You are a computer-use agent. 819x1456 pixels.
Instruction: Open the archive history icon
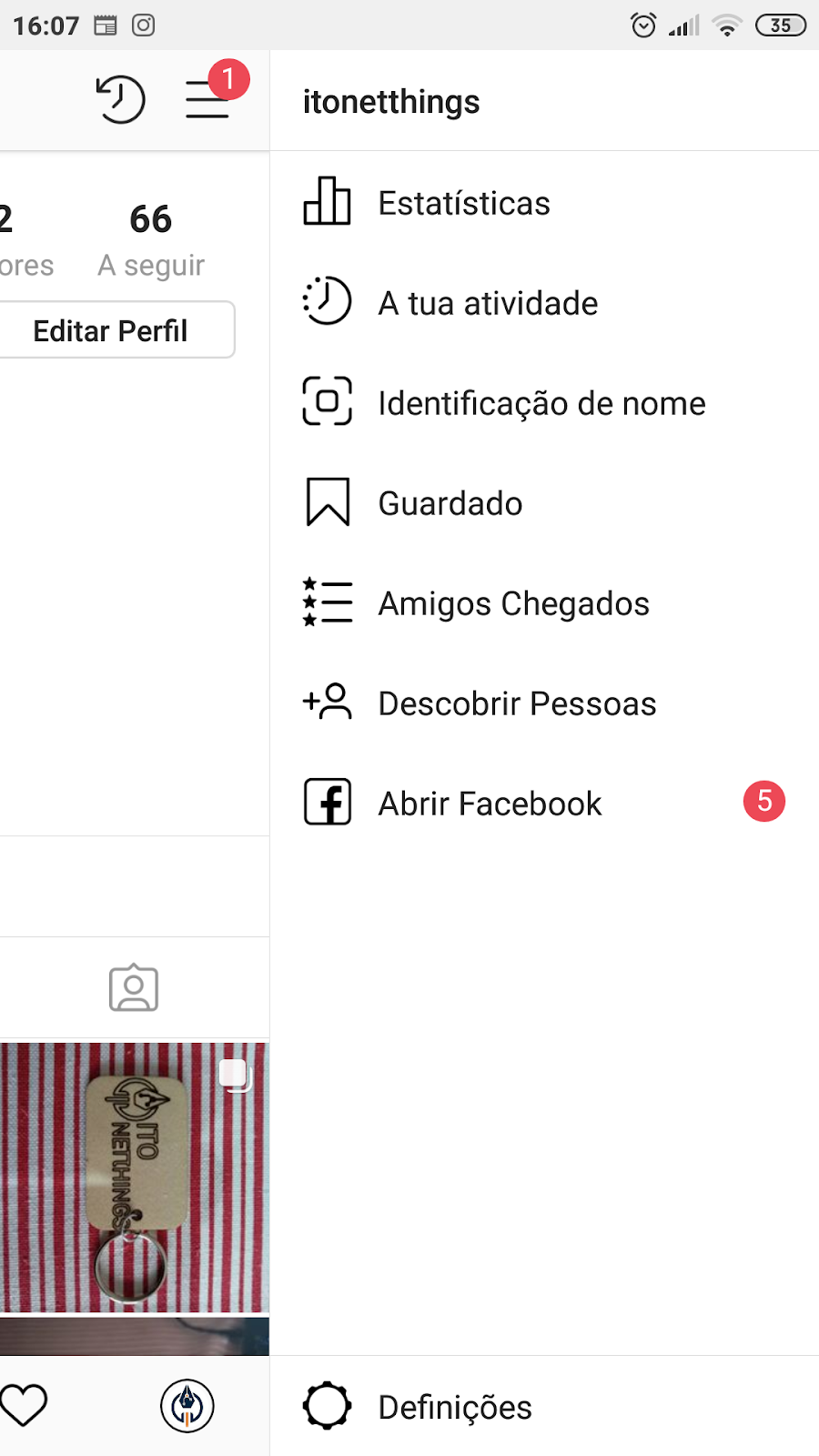[121, 99]
